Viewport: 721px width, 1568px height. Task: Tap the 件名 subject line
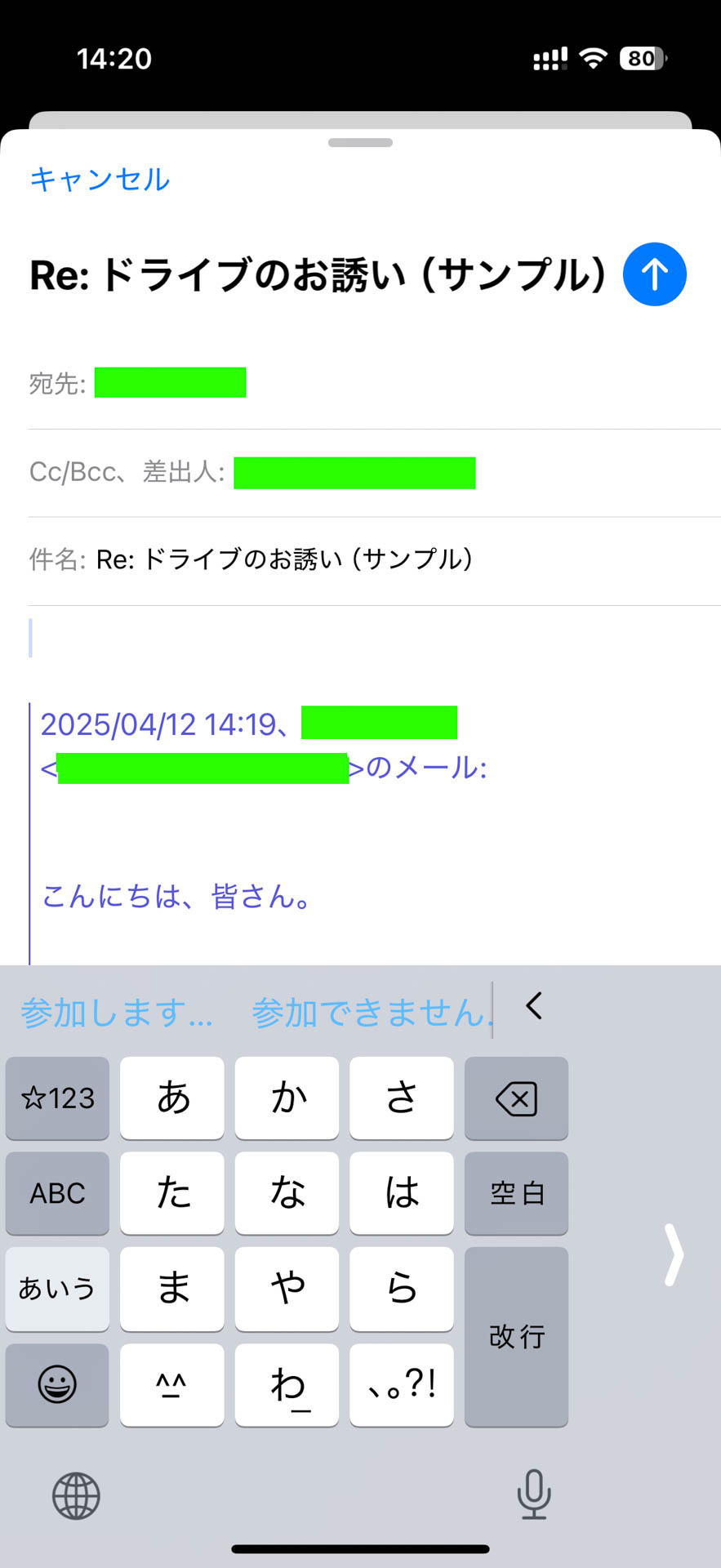coord(284,560)
